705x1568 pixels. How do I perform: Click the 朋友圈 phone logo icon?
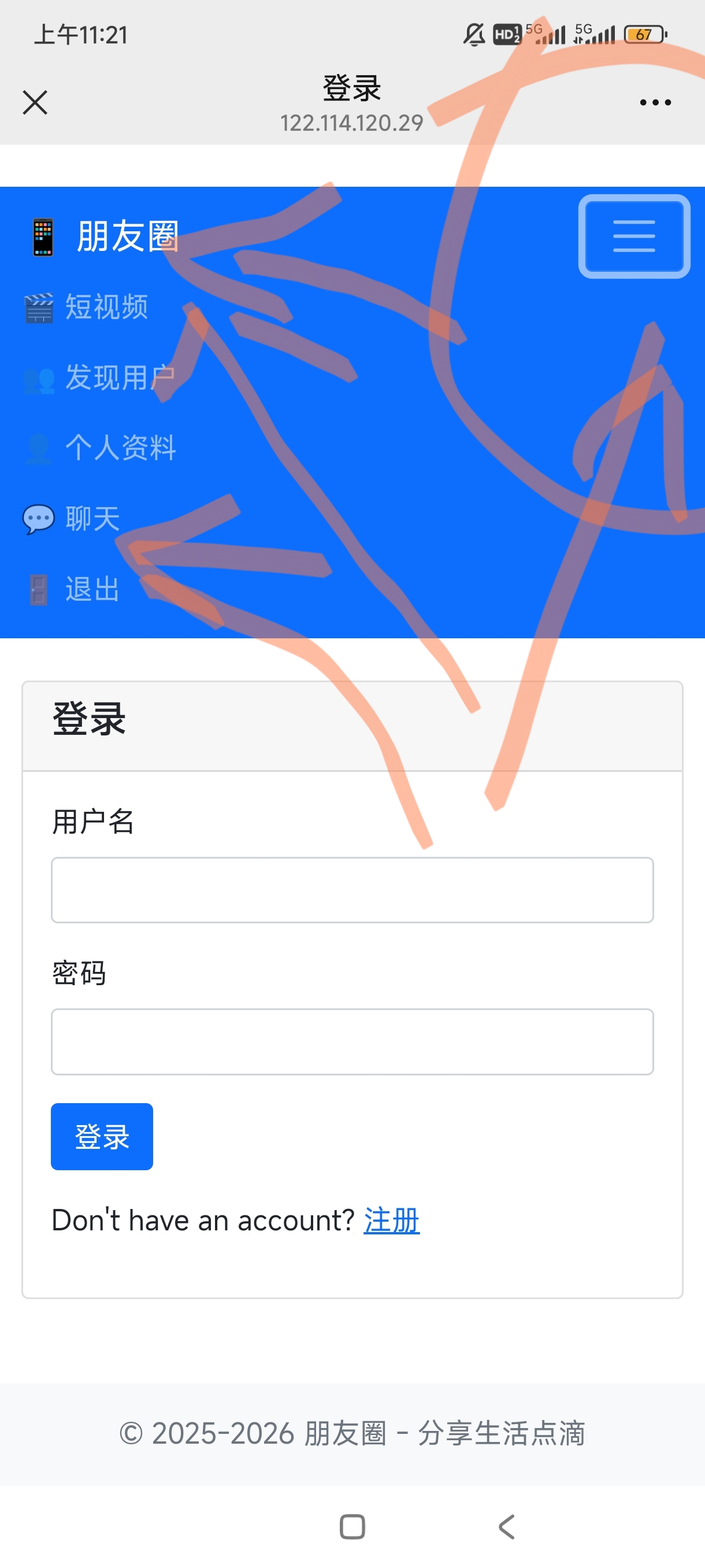pos(42,237)
